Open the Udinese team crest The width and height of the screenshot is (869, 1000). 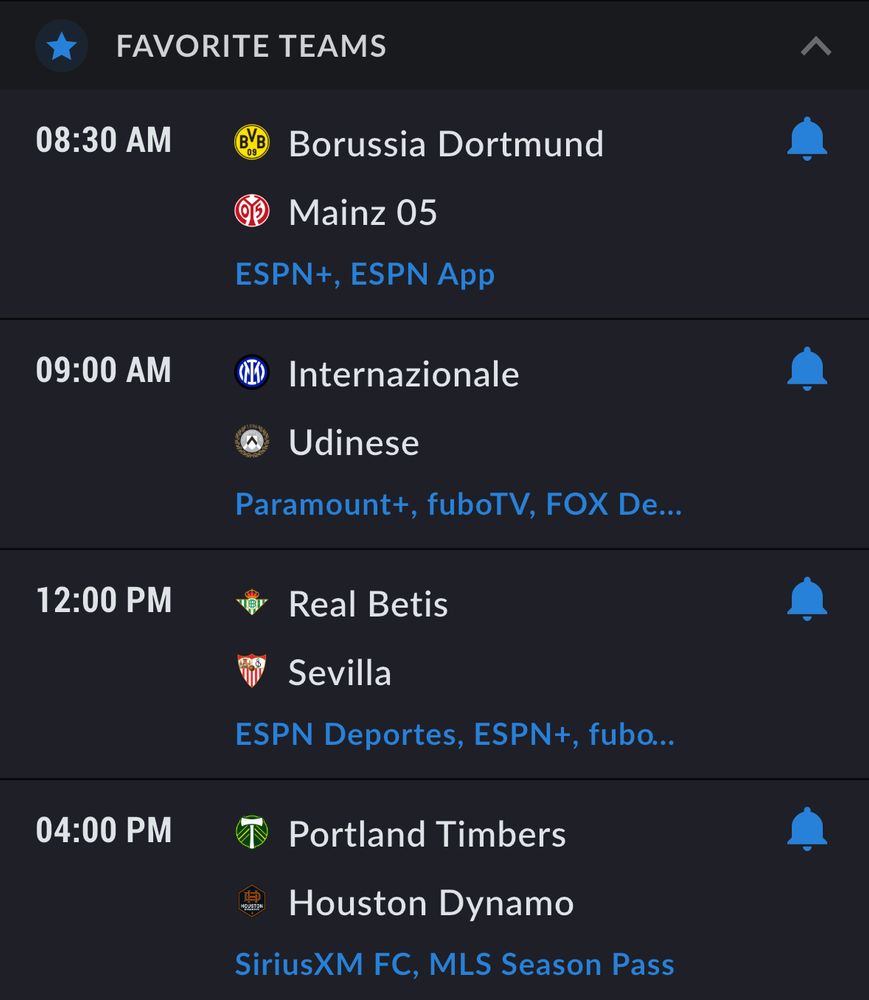(251, 442)
